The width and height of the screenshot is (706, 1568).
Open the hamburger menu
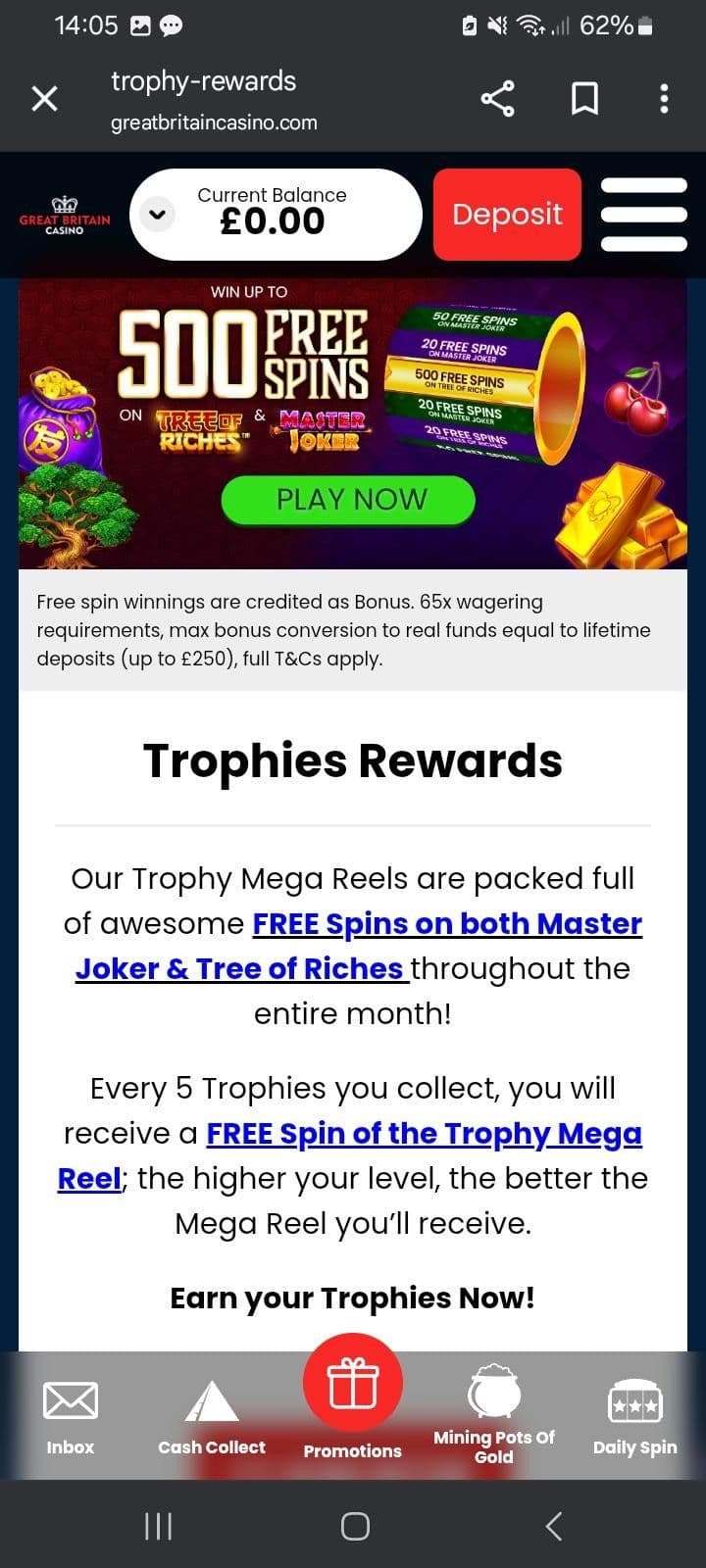tap(643, 215)
